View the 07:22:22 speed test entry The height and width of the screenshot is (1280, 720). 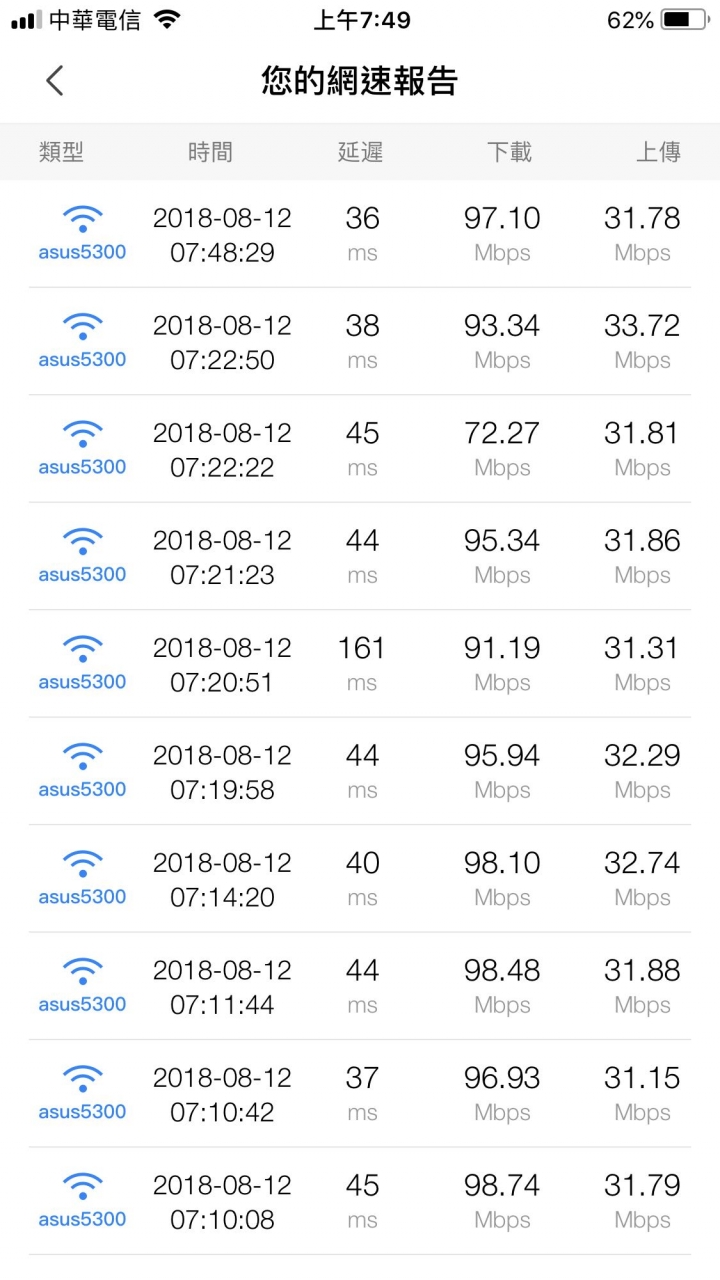point(360,449)
